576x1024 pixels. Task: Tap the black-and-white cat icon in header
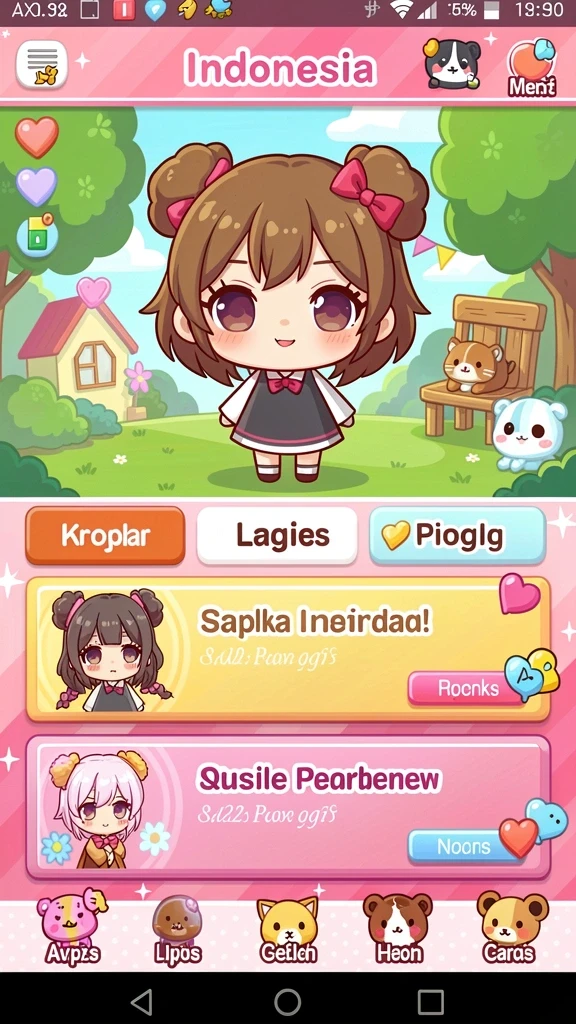point(451,62)
